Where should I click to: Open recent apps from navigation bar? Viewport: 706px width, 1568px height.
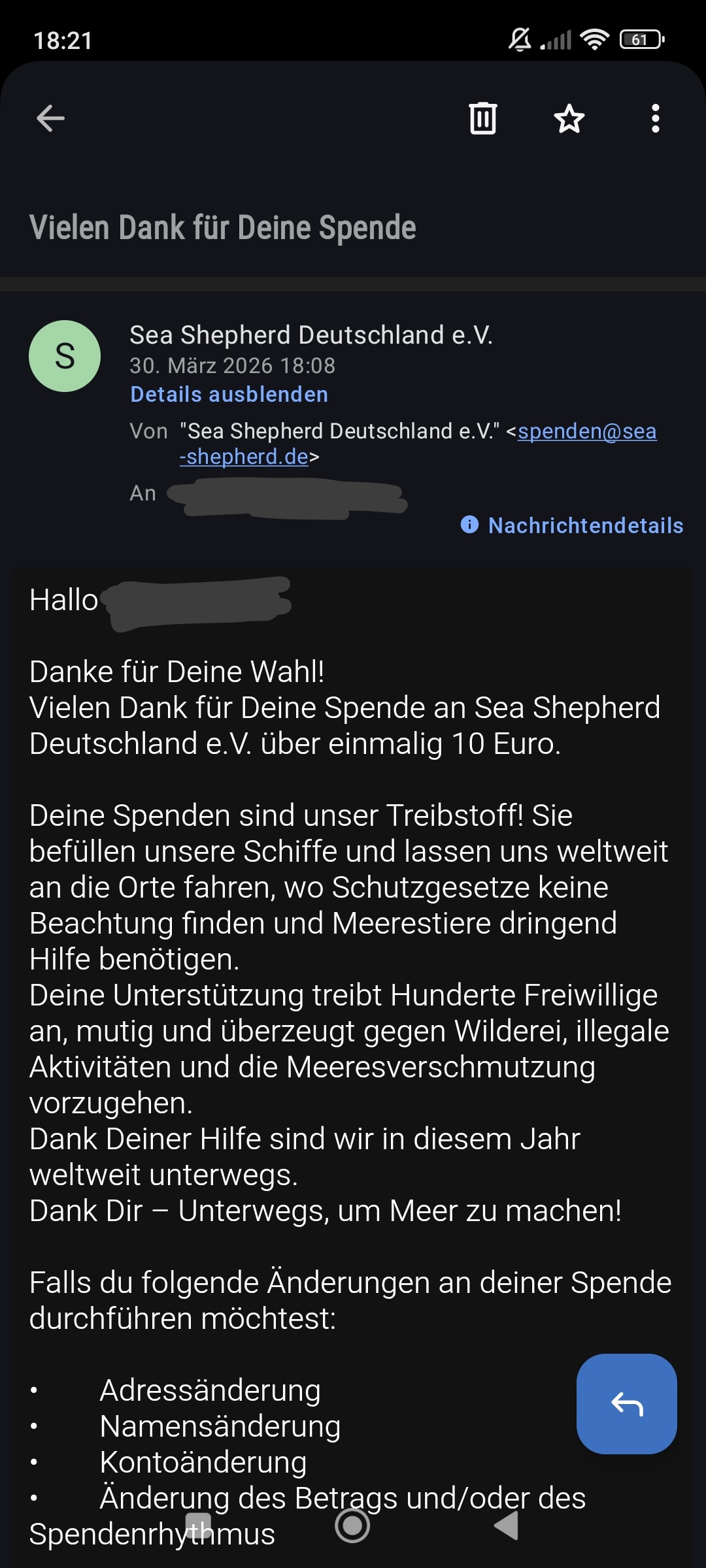(198, 1526)
